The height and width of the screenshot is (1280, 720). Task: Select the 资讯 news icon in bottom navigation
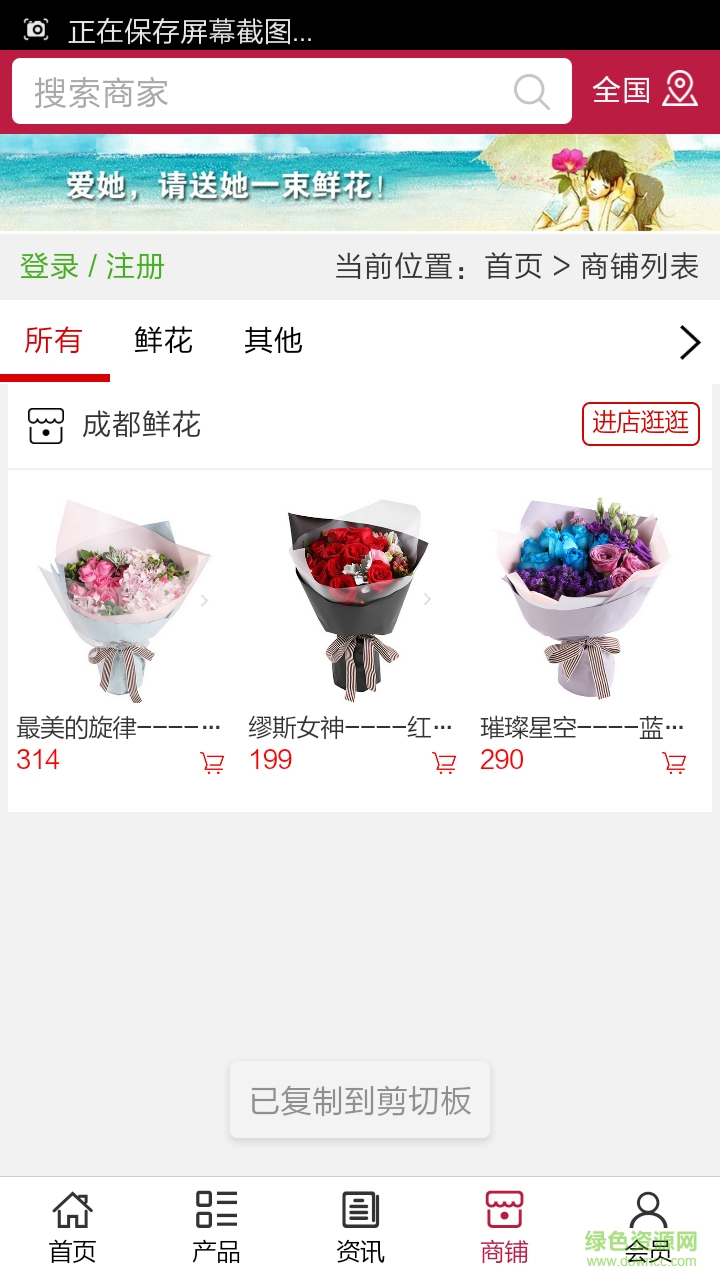[x=359, y=1212]
